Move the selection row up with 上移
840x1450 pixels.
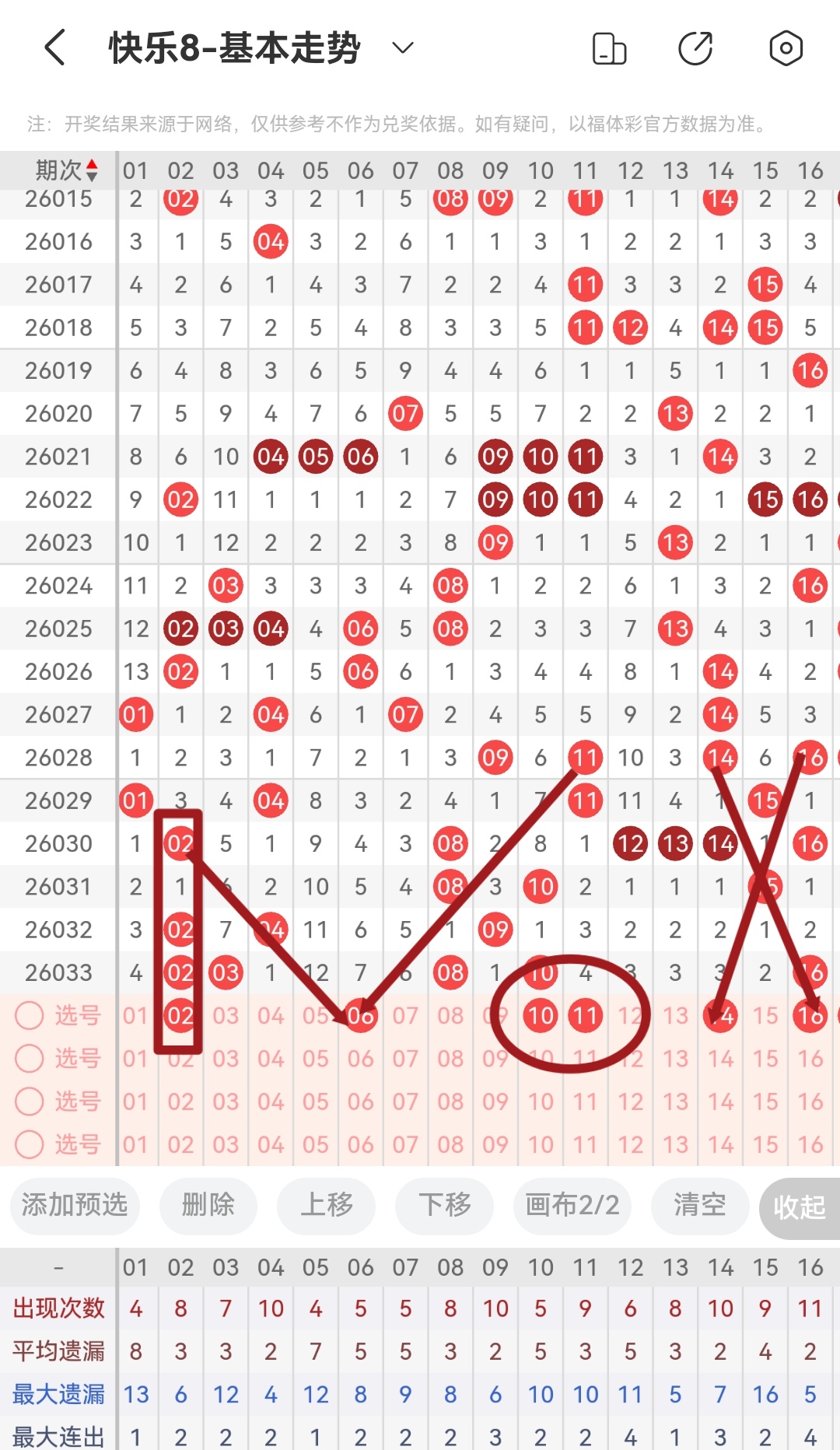pos(326,1205)
